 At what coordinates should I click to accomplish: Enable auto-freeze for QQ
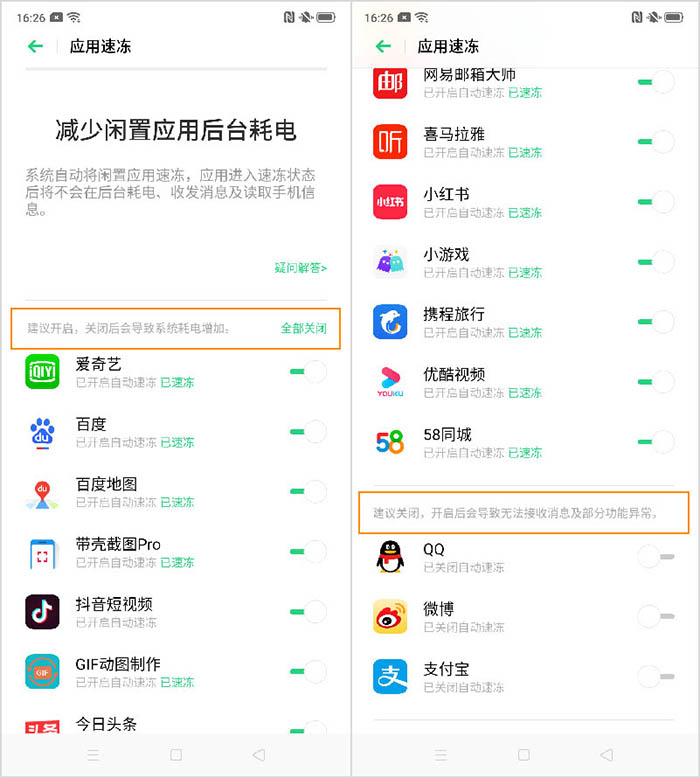pos(655,556)
